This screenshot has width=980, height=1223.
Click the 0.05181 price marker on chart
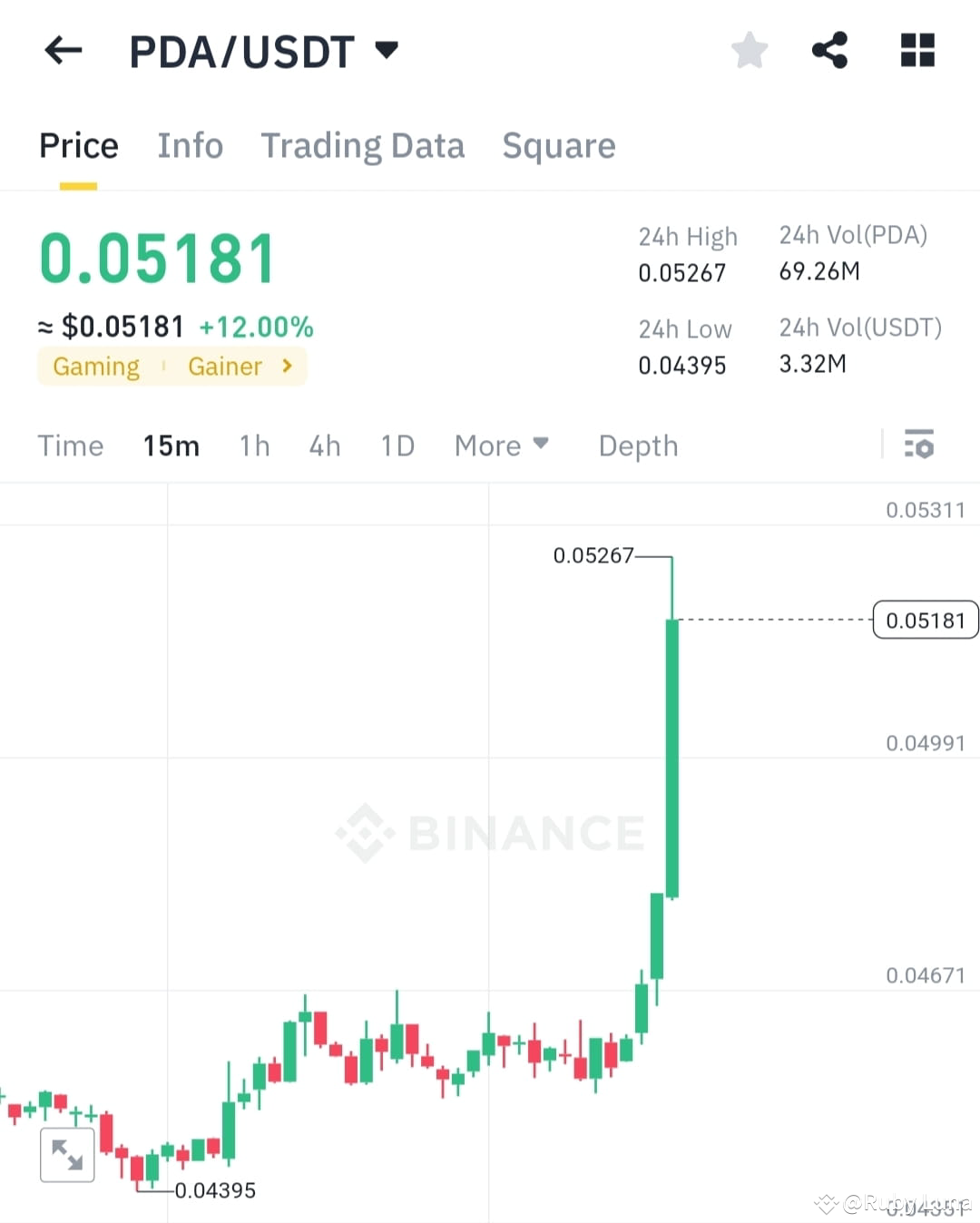(925, 620)
